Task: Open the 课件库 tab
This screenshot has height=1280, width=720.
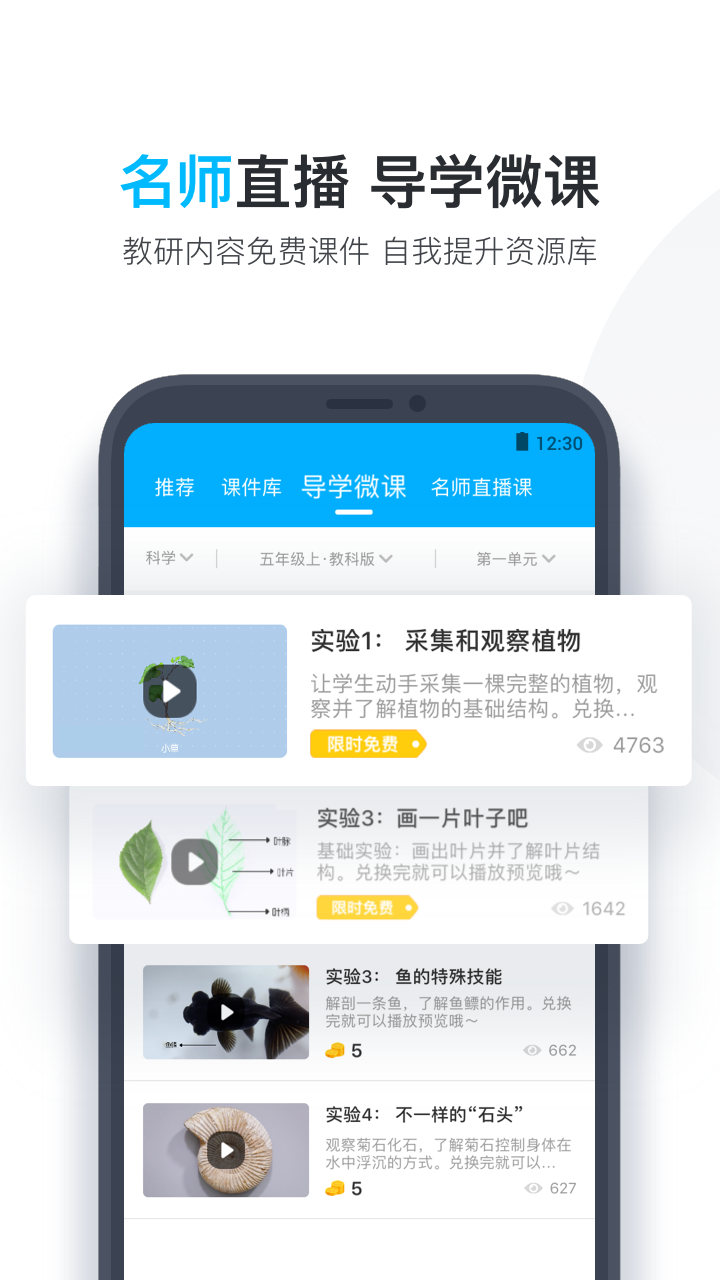Action: pyautogui.click(x=250, y=488)
